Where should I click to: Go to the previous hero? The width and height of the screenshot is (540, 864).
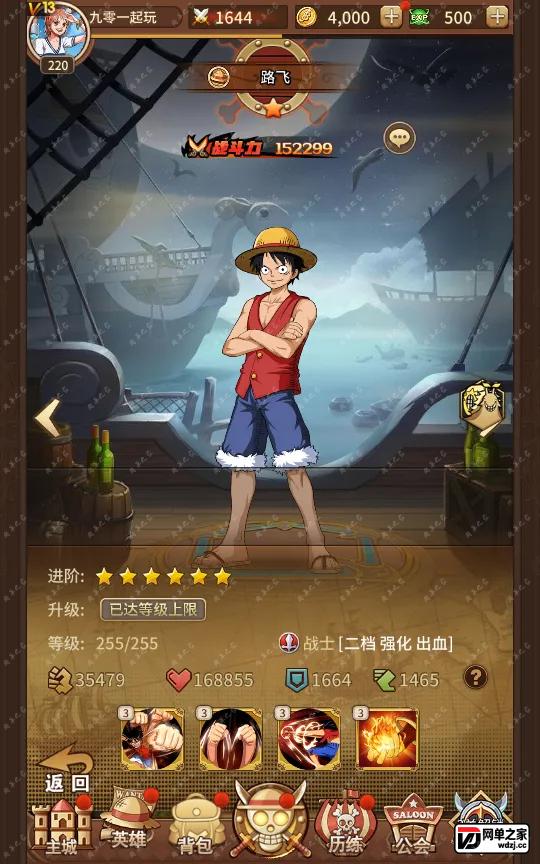[47, 418]
